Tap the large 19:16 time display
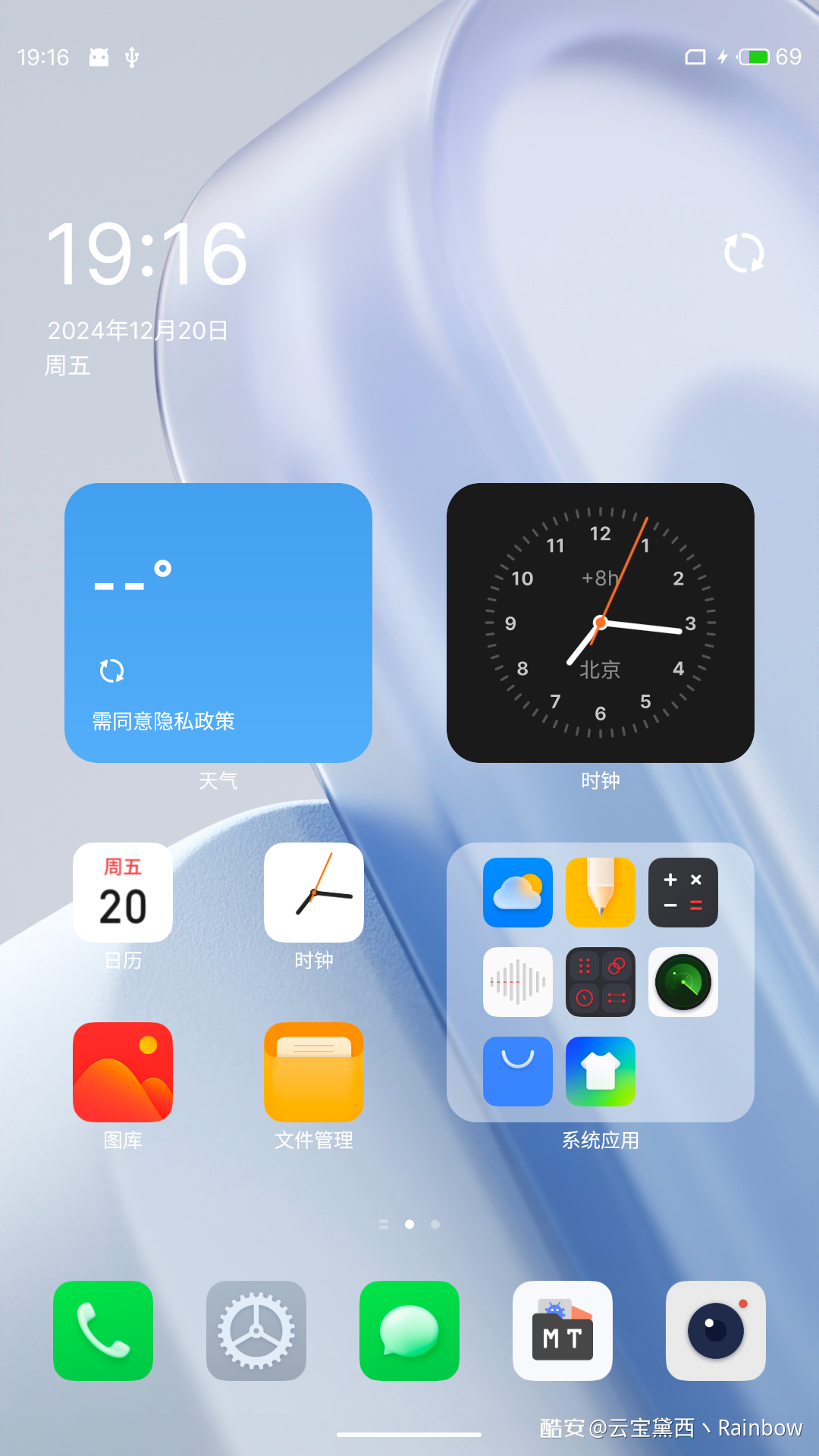Screen dimensions: 819x1456 click(147, 255)
